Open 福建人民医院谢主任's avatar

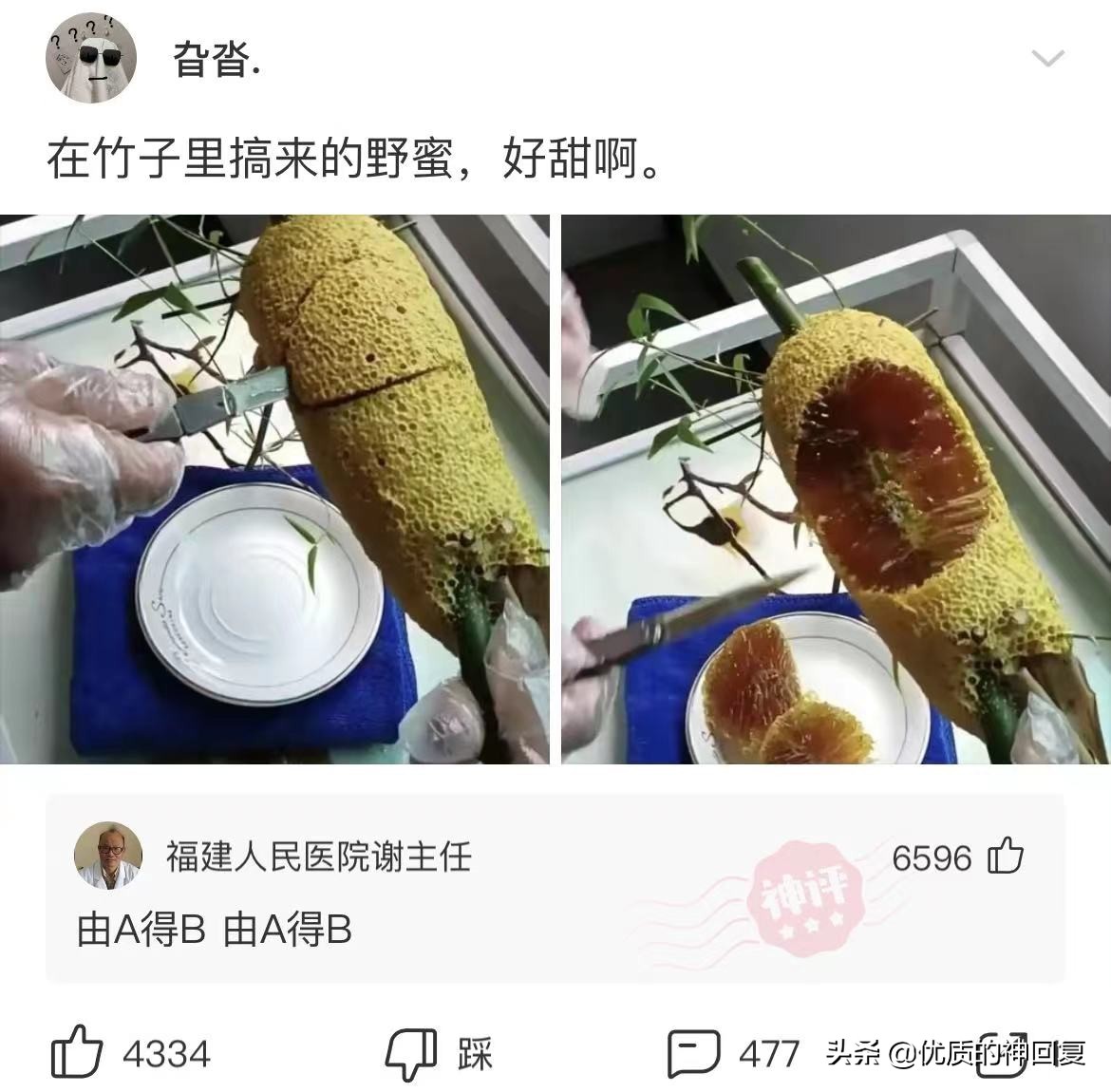pos(107,856)
